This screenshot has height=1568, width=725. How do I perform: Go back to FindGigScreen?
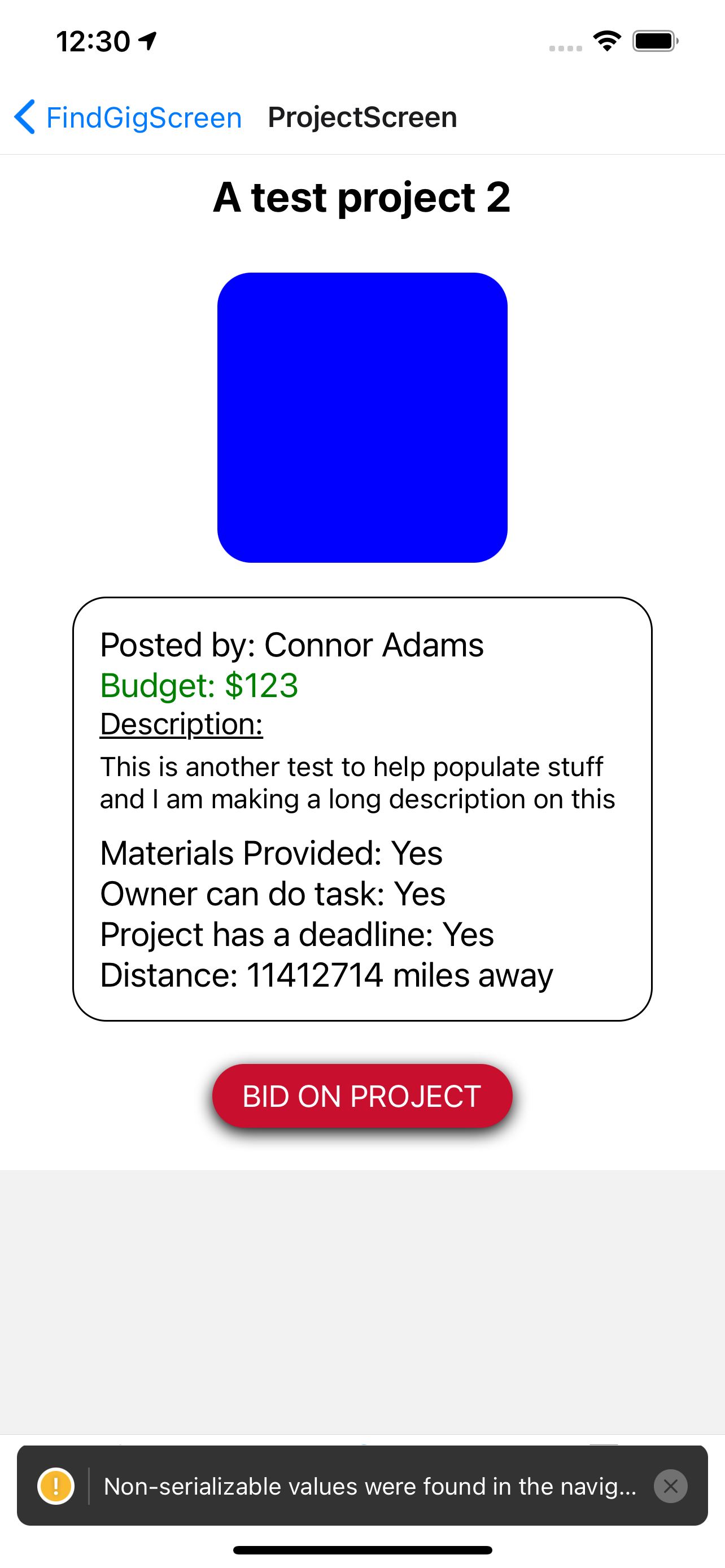coord(128,117)
